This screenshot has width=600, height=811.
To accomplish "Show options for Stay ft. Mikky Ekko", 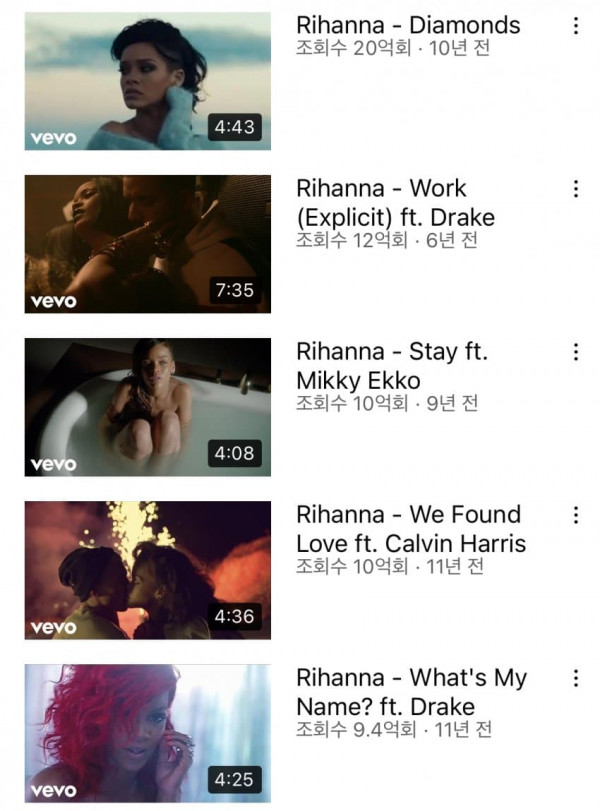I will [x=576, y=352].
